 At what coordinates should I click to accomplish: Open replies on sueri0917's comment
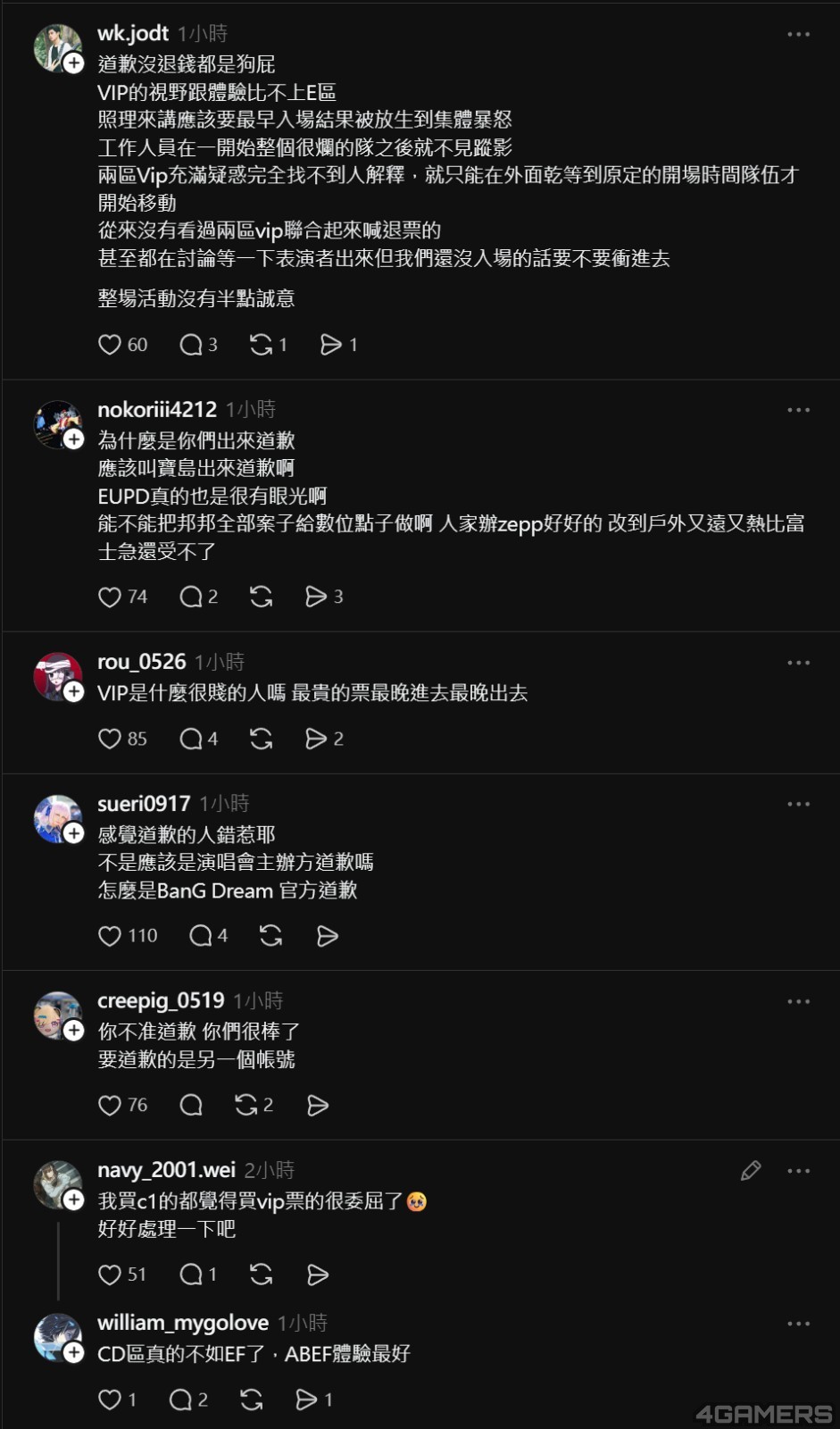(201, 936)
